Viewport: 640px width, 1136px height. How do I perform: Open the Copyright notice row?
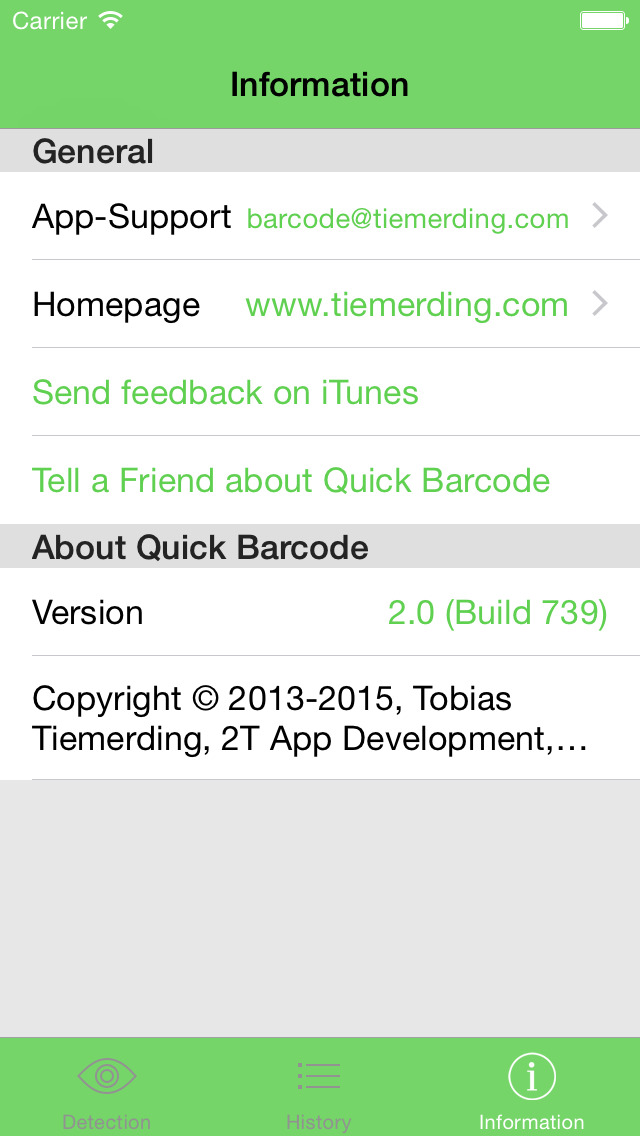320,719
